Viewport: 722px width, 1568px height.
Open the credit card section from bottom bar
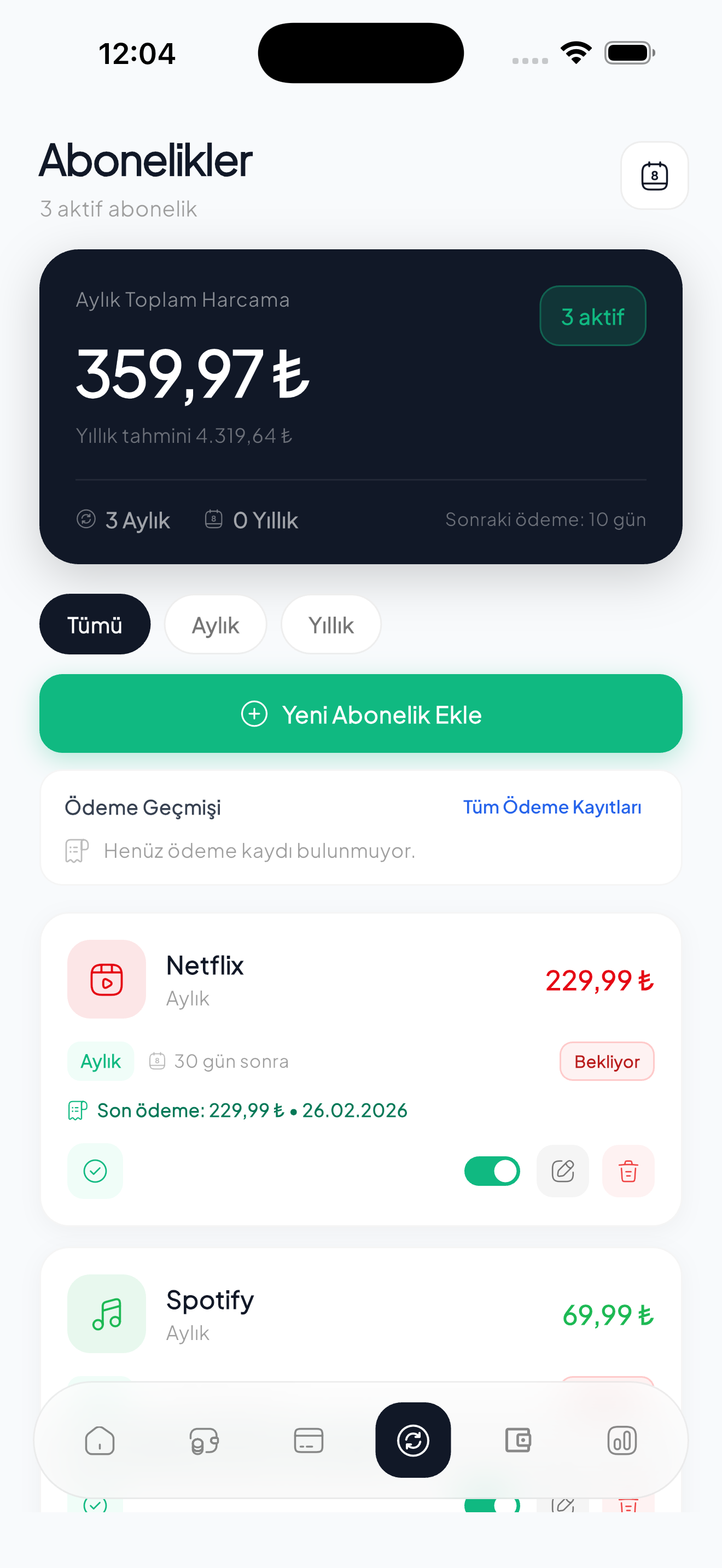pyautogui.click(x=308, y=1441)
